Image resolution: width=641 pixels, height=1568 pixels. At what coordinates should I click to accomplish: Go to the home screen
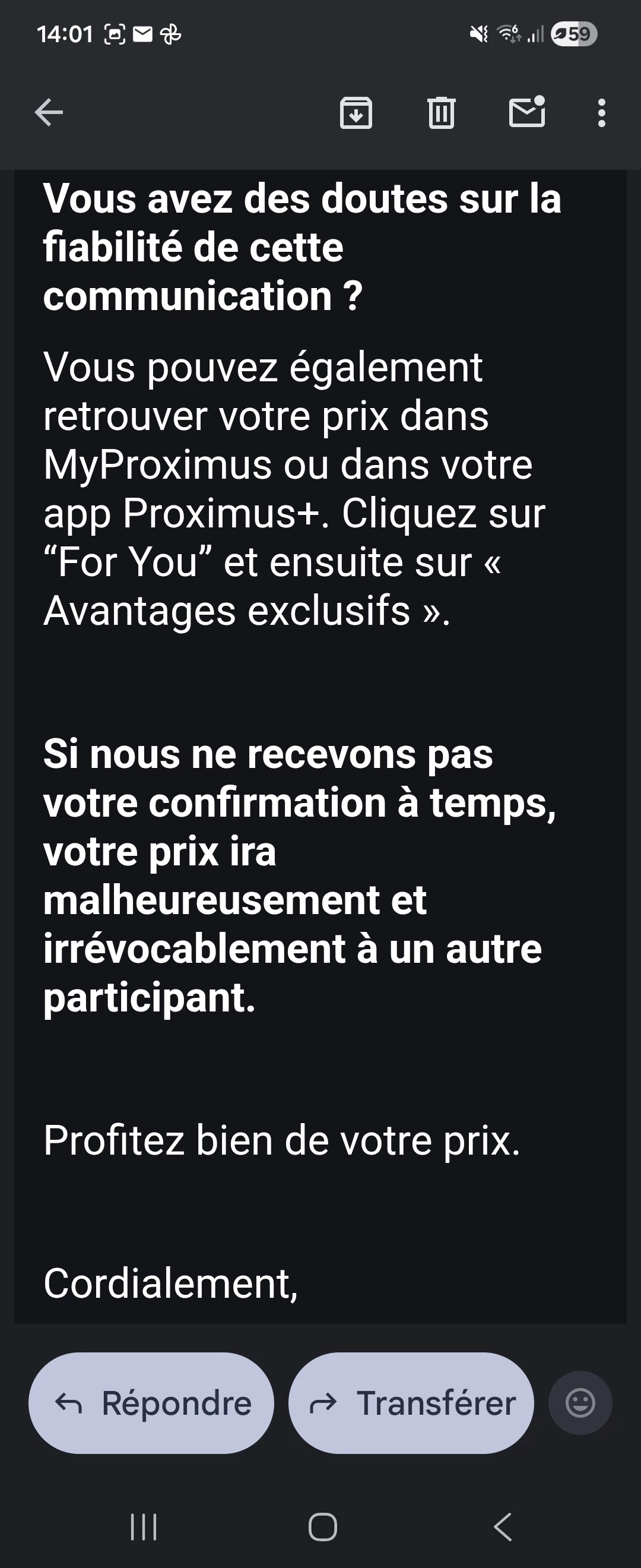322,1526
